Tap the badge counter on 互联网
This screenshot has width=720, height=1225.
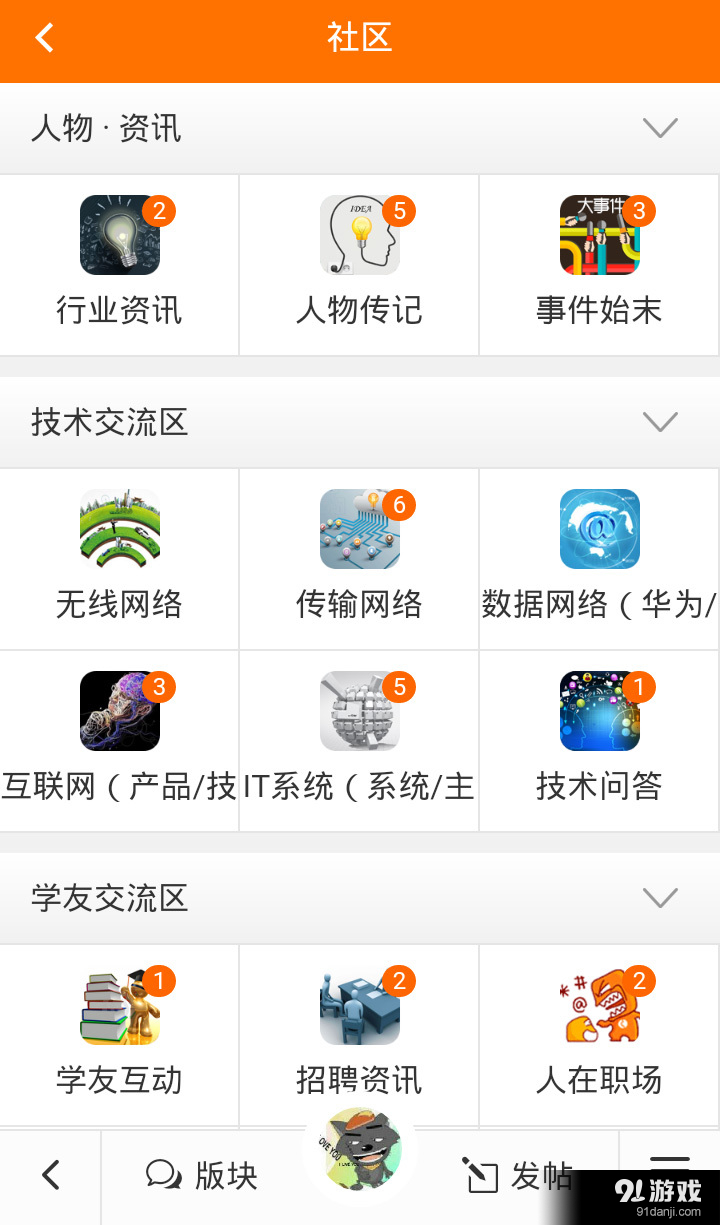click(158, 687)
